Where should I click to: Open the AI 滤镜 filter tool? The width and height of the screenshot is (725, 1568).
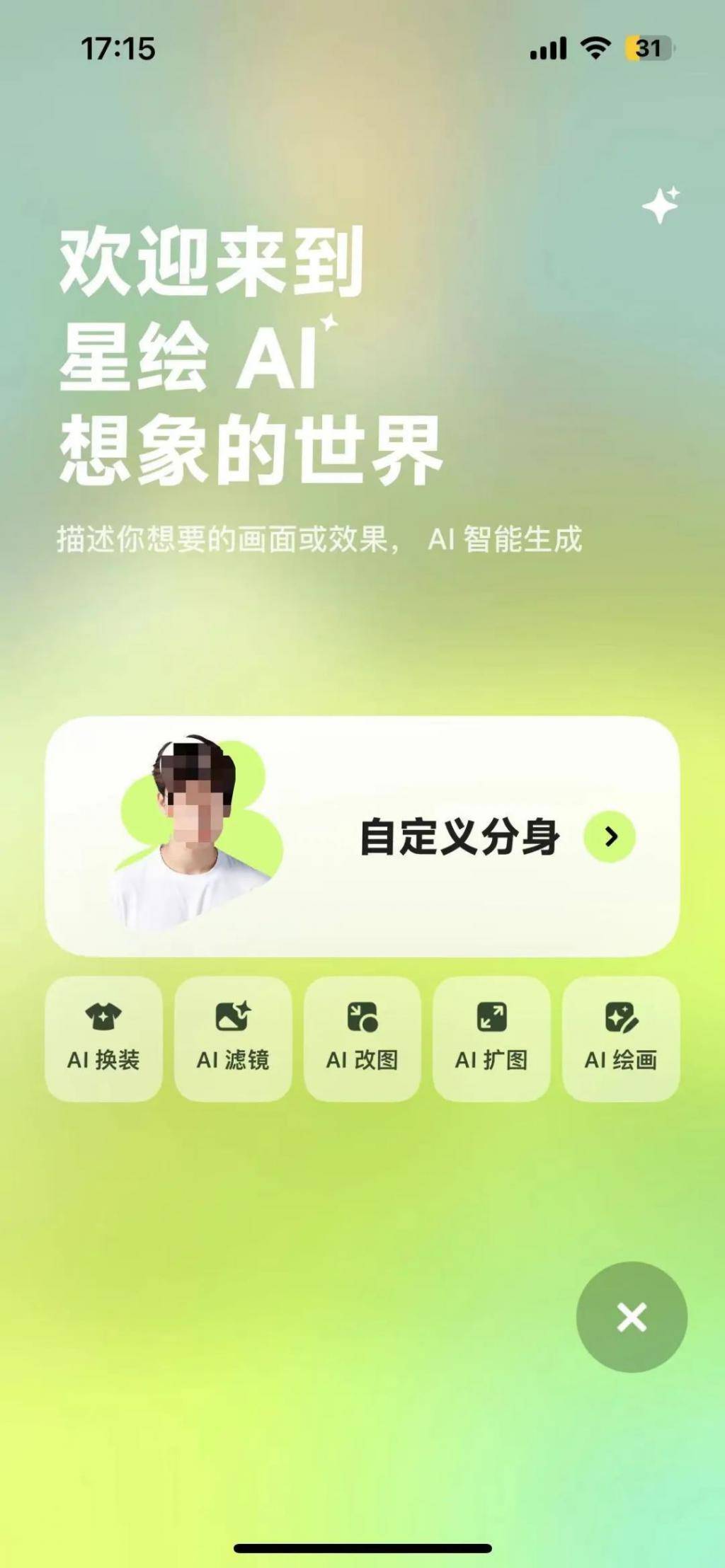[x=233, y=1038]
